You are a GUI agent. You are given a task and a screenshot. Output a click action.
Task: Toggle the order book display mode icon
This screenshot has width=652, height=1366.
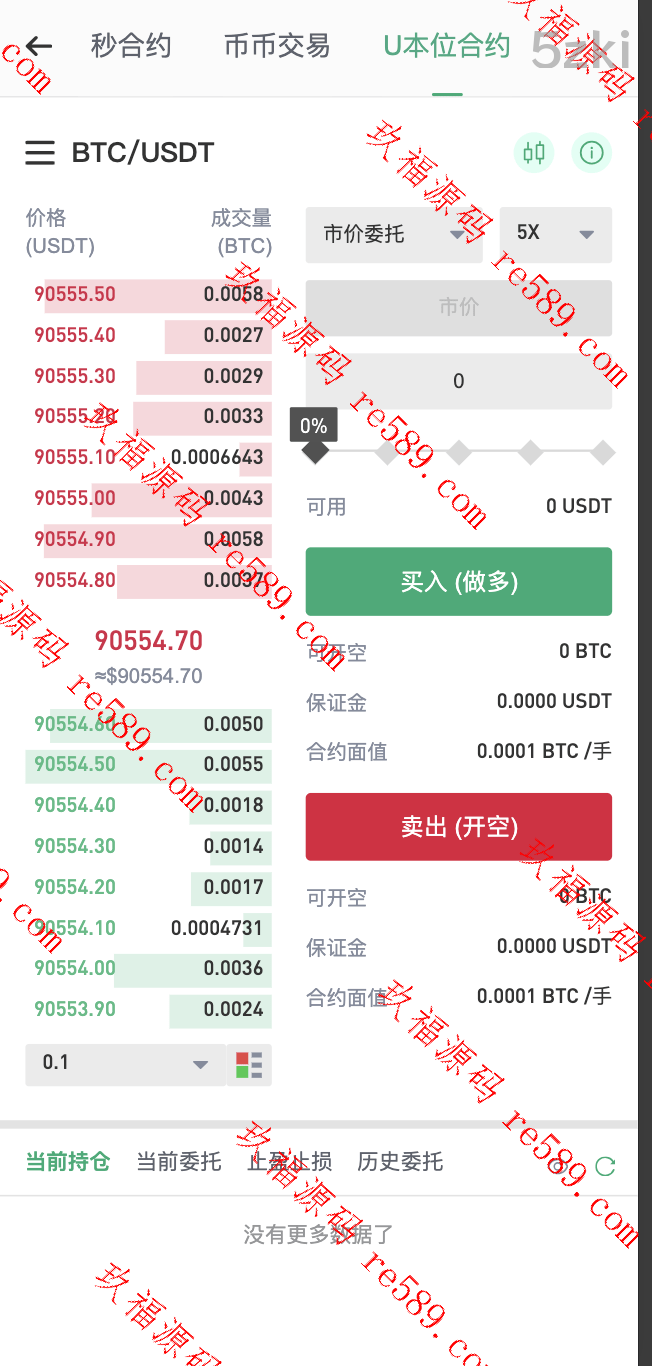point(249,1064)
